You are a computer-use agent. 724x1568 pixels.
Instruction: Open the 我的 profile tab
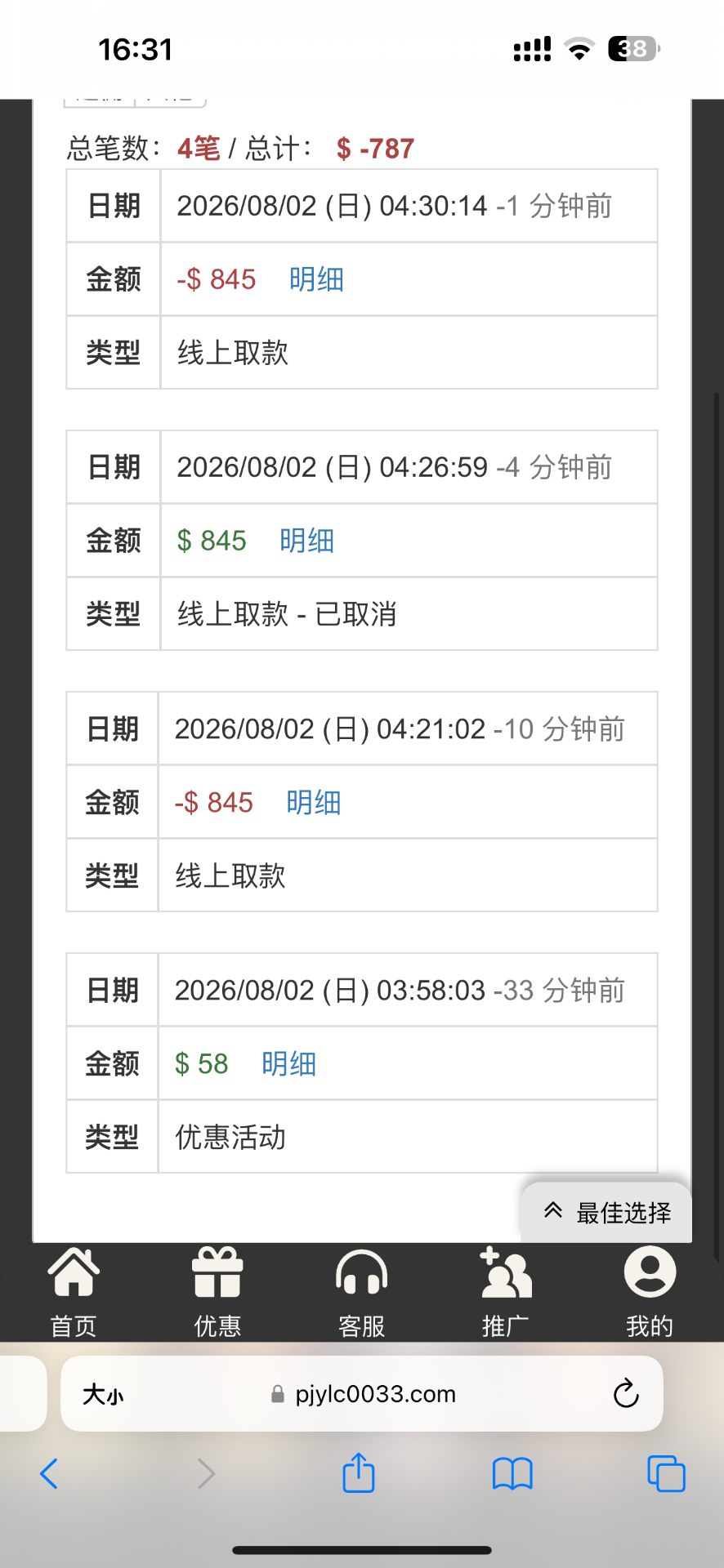[x=650, y=1292]
